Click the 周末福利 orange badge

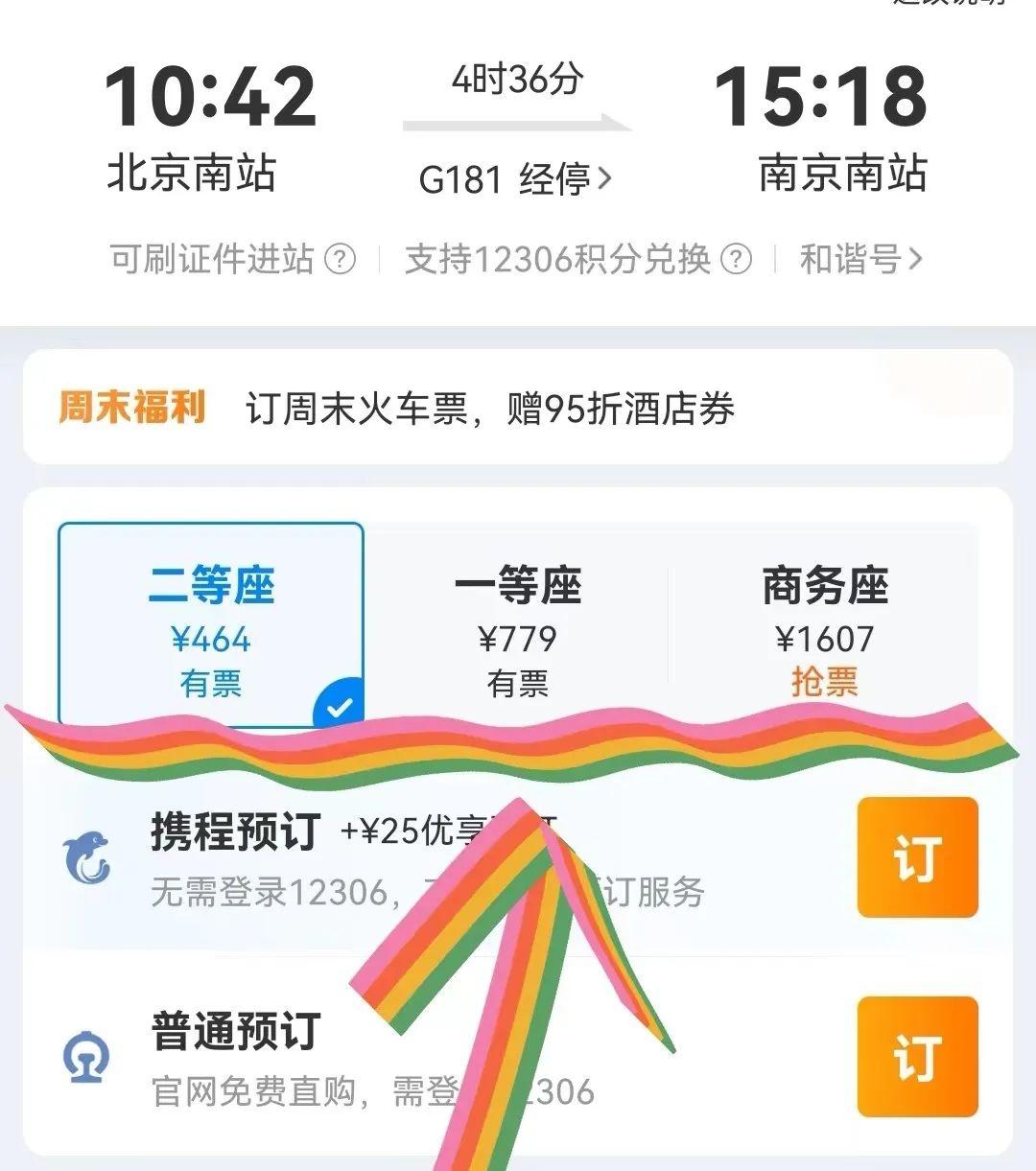click(x=132, y=408)
